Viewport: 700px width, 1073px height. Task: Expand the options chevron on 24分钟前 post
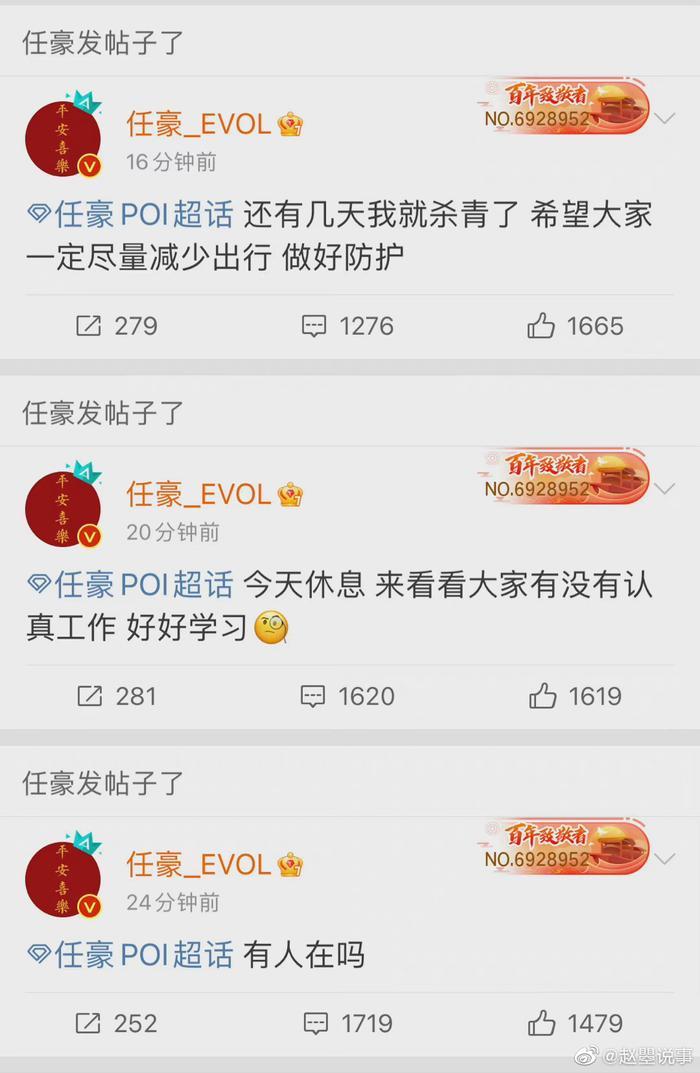pos(664,859)
